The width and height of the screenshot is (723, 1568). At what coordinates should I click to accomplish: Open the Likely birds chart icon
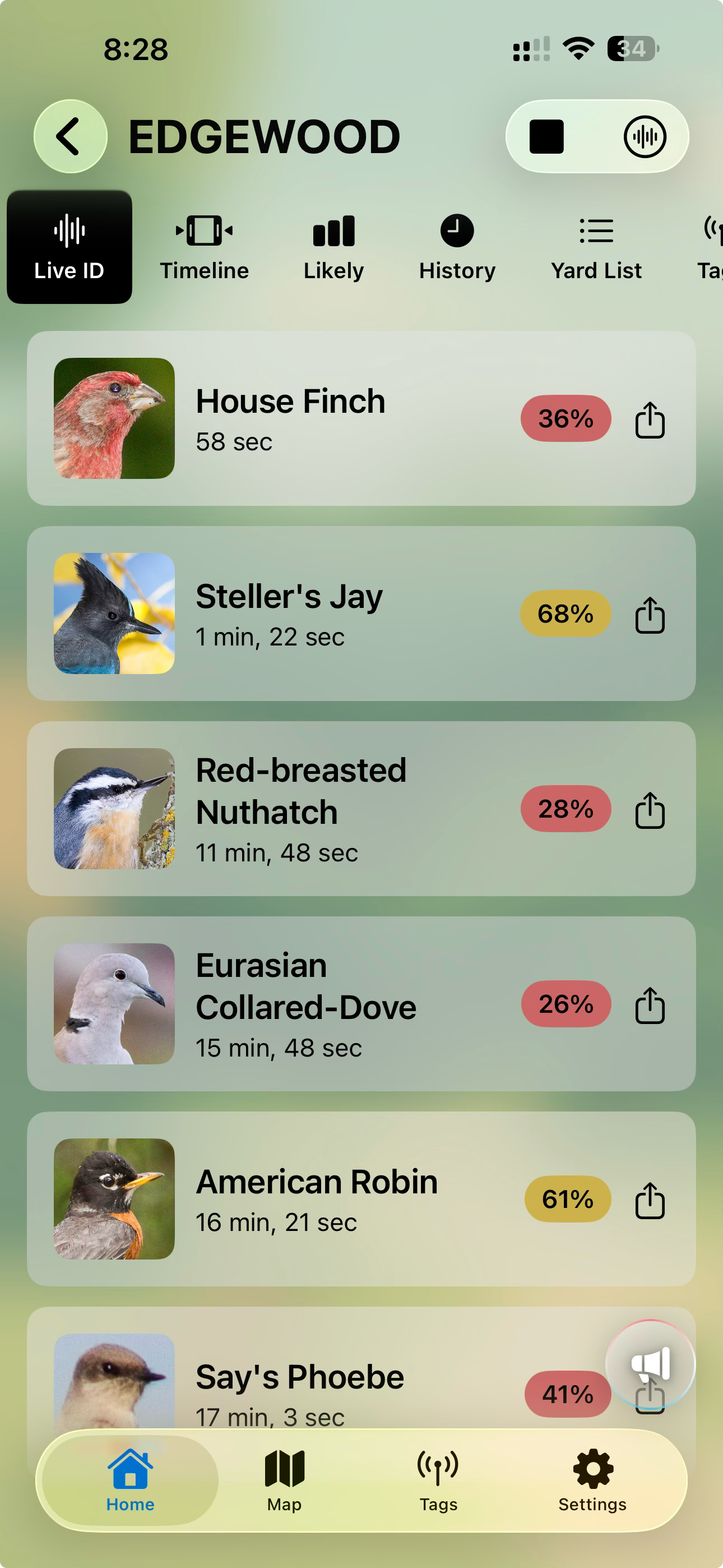click(333, 230)
